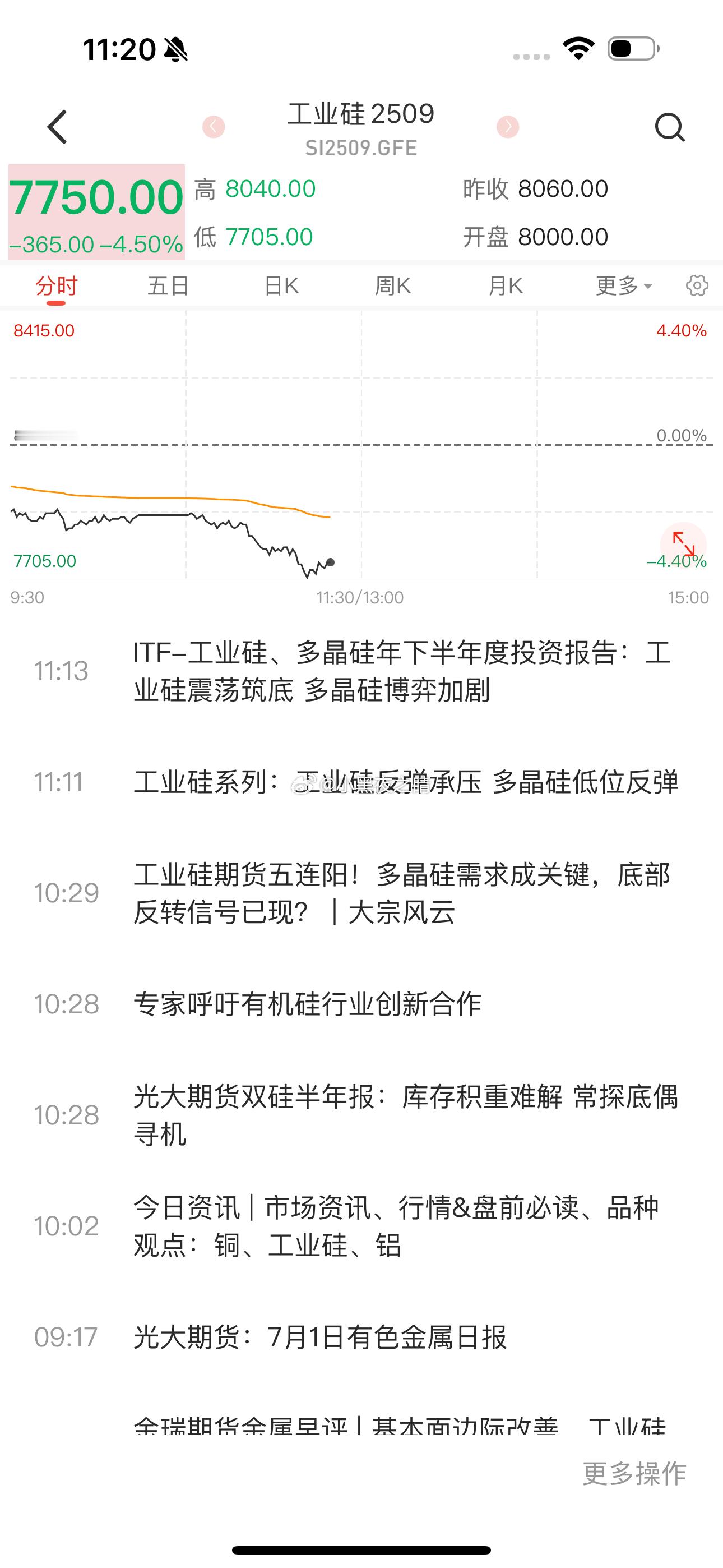Expand the chart to fullscreen
Image resolution: width=723 pixels, height=1568 pixels.
(683, 544)
